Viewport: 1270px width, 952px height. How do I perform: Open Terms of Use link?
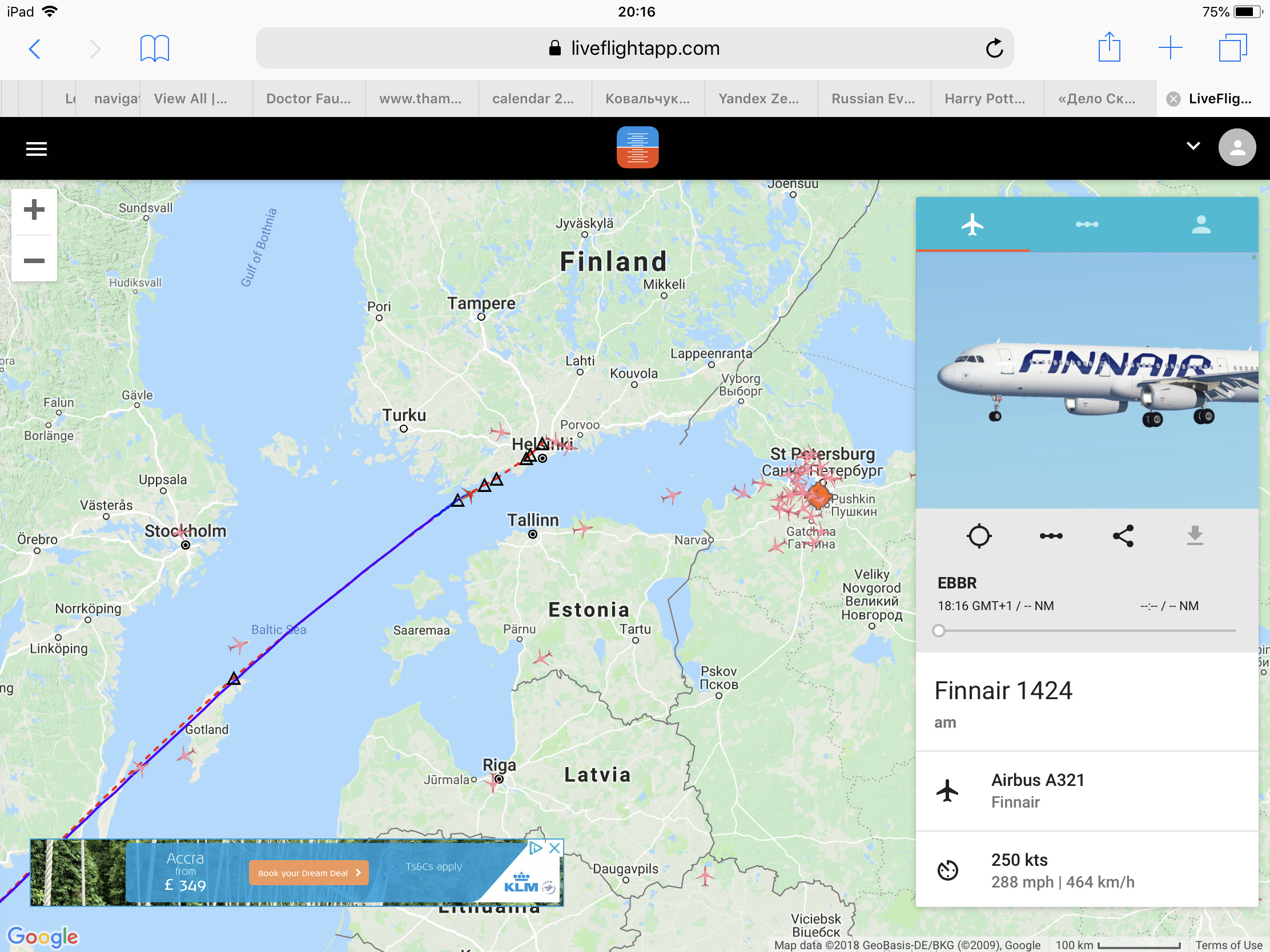pyautogui.click(x=1228, y=945)
